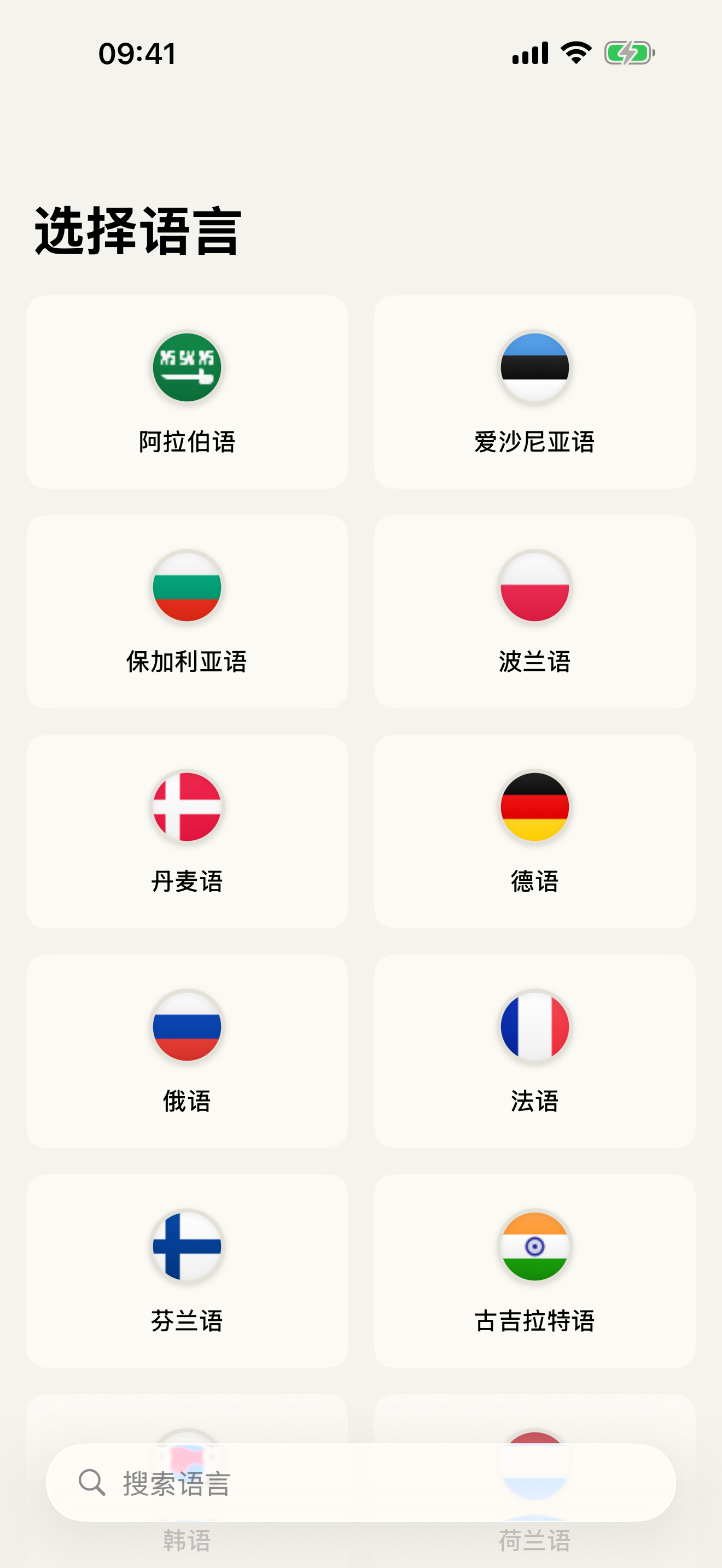The height and width of the screenshot is (1568, 722).
Task: Tap the France flag icon
Action: pos(534,1027)
